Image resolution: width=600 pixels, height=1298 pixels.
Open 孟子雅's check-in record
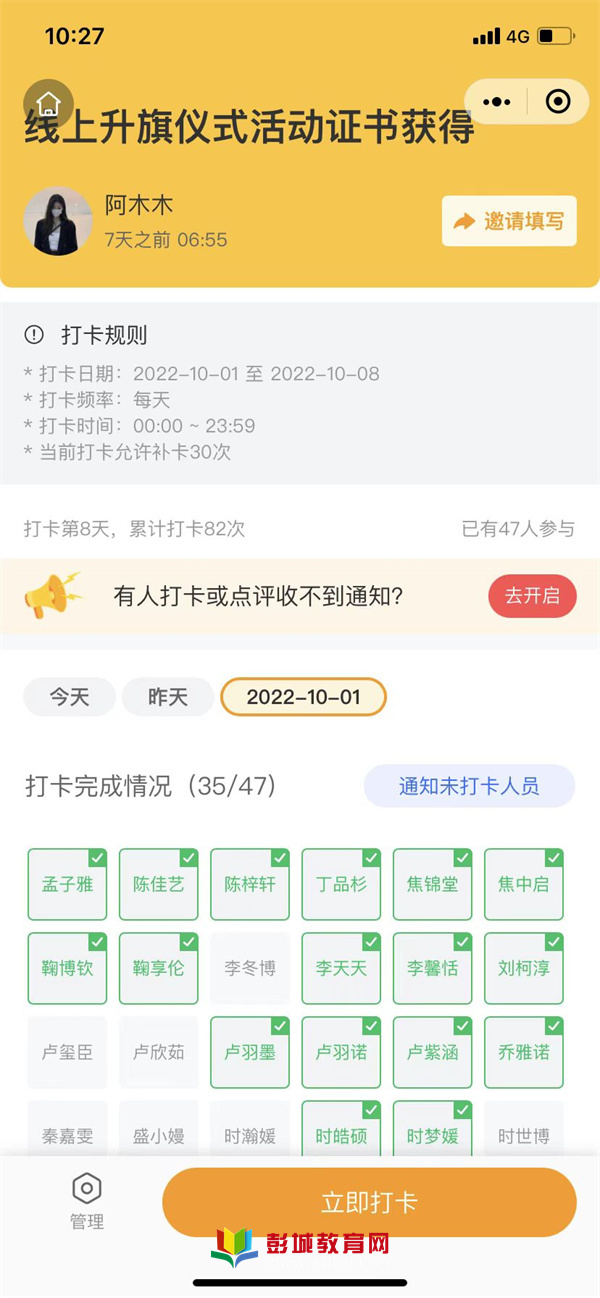[67, 884]
